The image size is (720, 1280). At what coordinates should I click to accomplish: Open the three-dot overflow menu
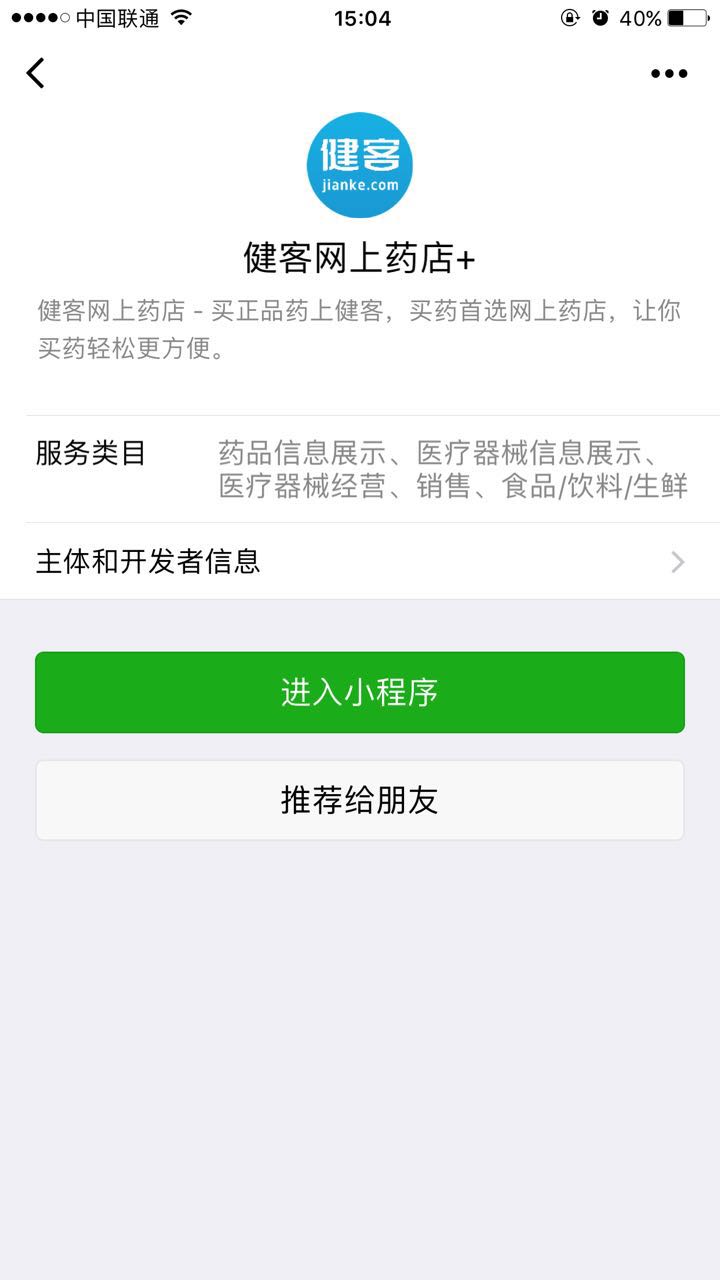669,73
